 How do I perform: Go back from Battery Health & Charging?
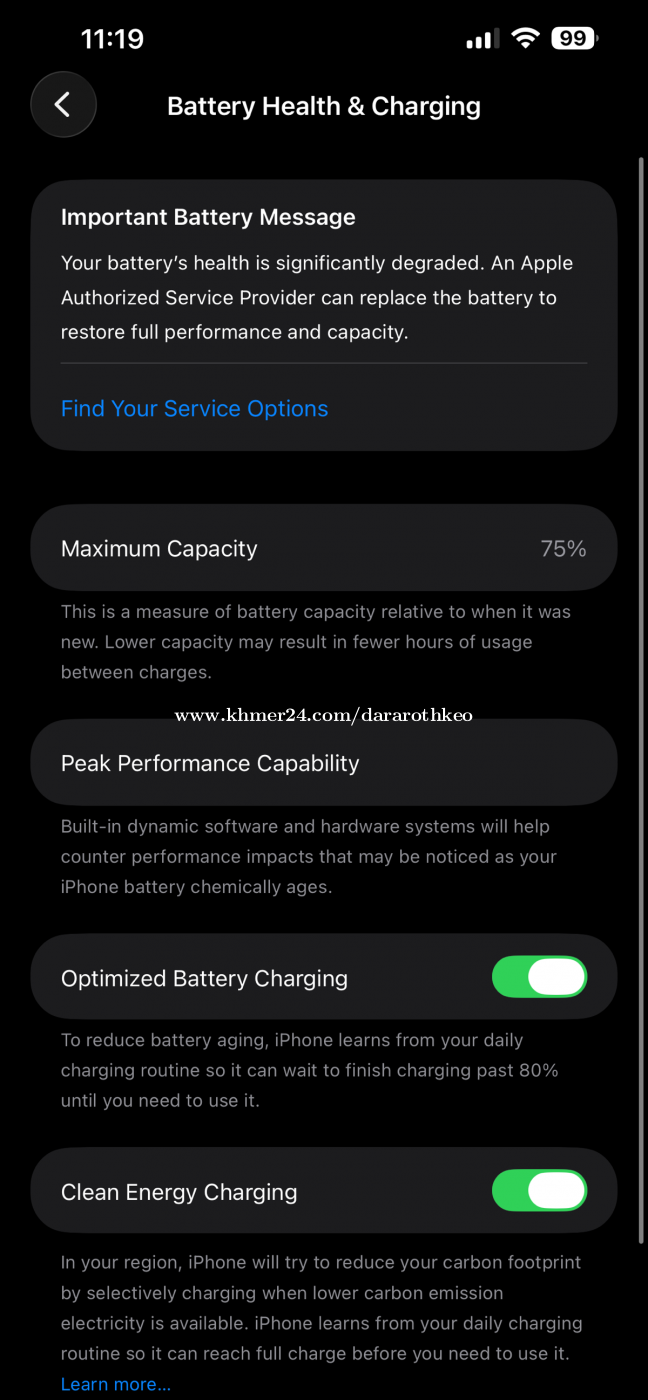coord(63,105)
